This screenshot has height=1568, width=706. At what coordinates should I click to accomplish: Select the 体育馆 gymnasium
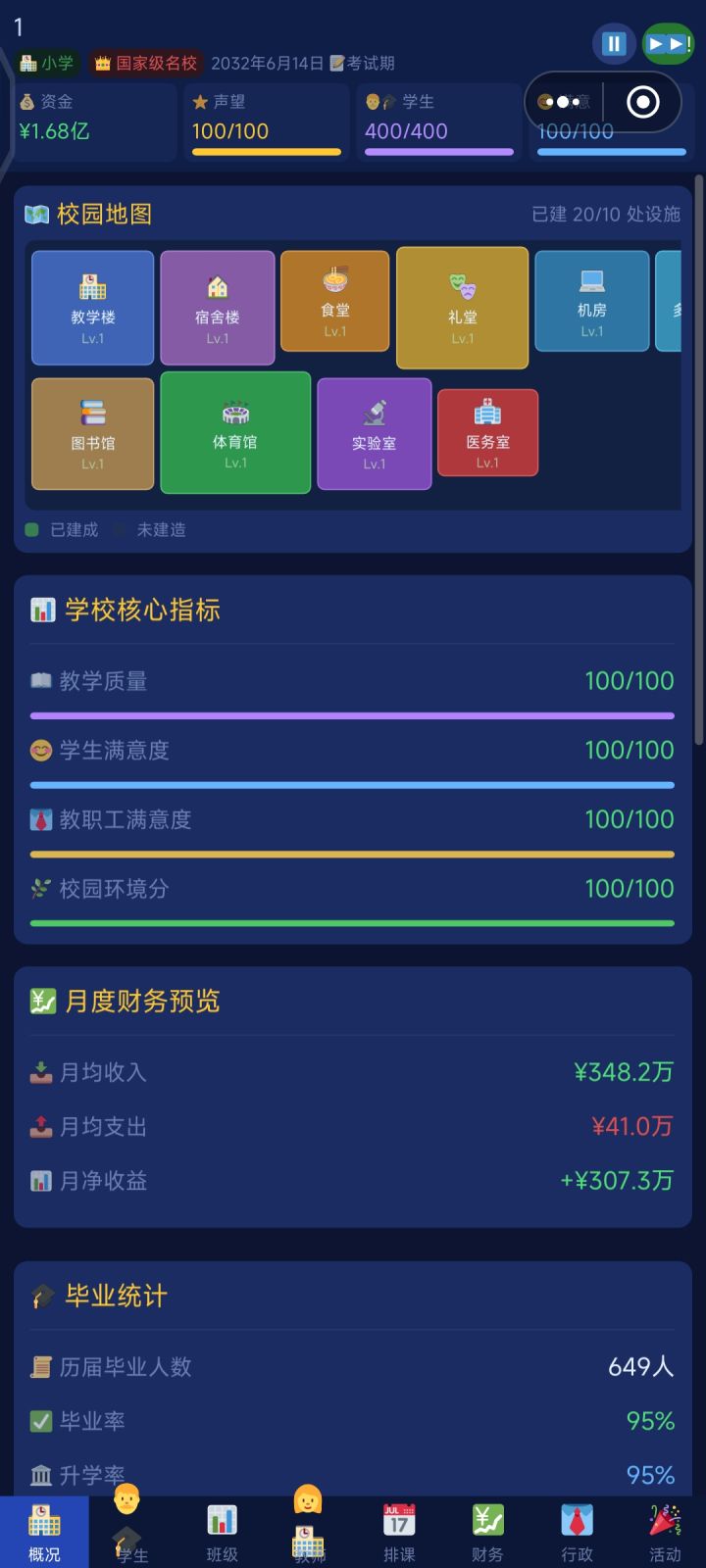click(x=234, y=432)
